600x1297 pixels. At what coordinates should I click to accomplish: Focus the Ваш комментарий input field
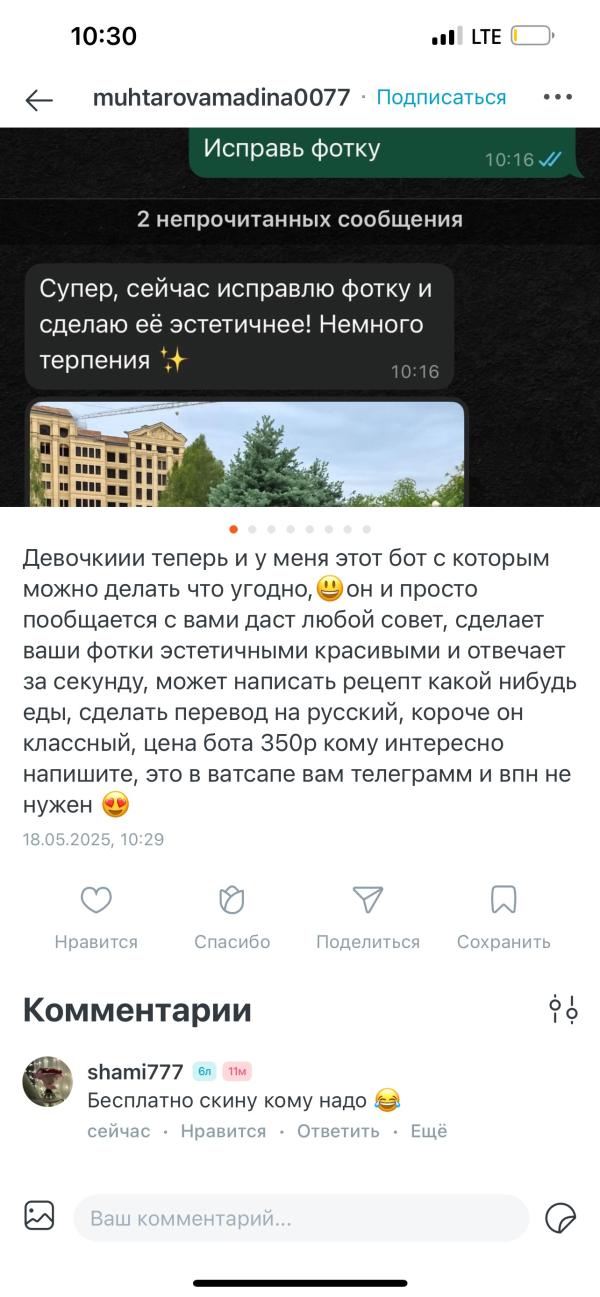click(x=300, y=1218)
